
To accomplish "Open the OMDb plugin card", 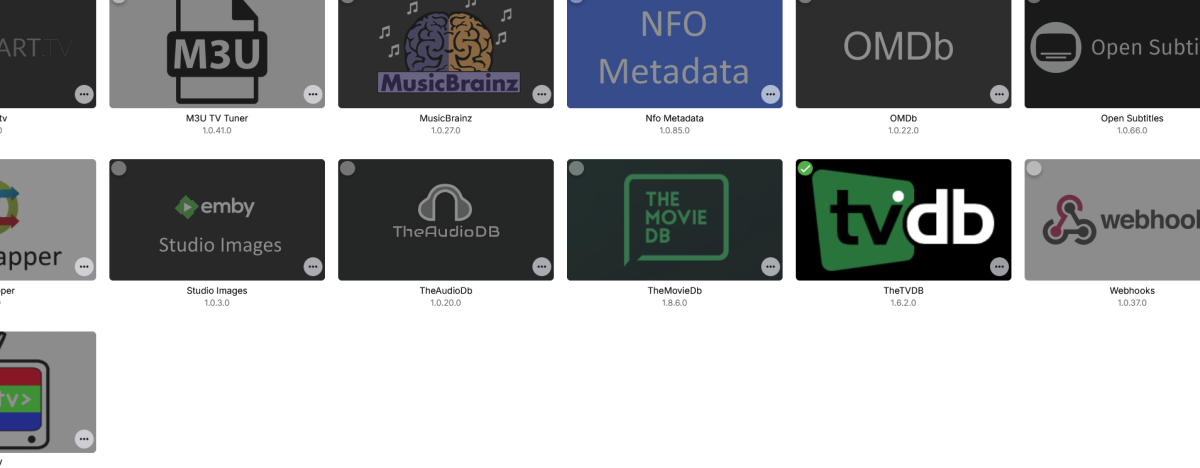I will point(903,50).
